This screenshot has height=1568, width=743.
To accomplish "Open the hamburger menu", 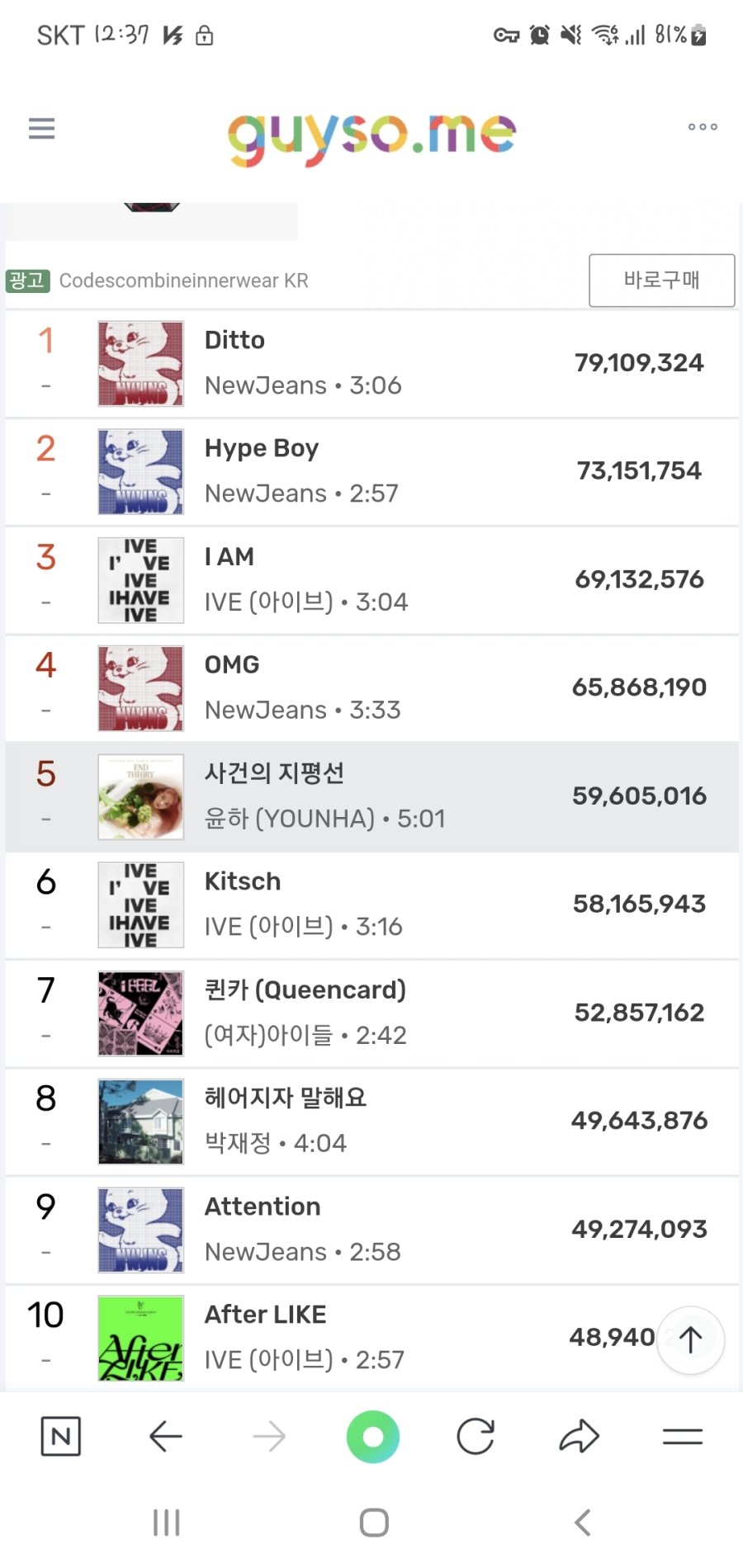I will click(x=41, y=129).
